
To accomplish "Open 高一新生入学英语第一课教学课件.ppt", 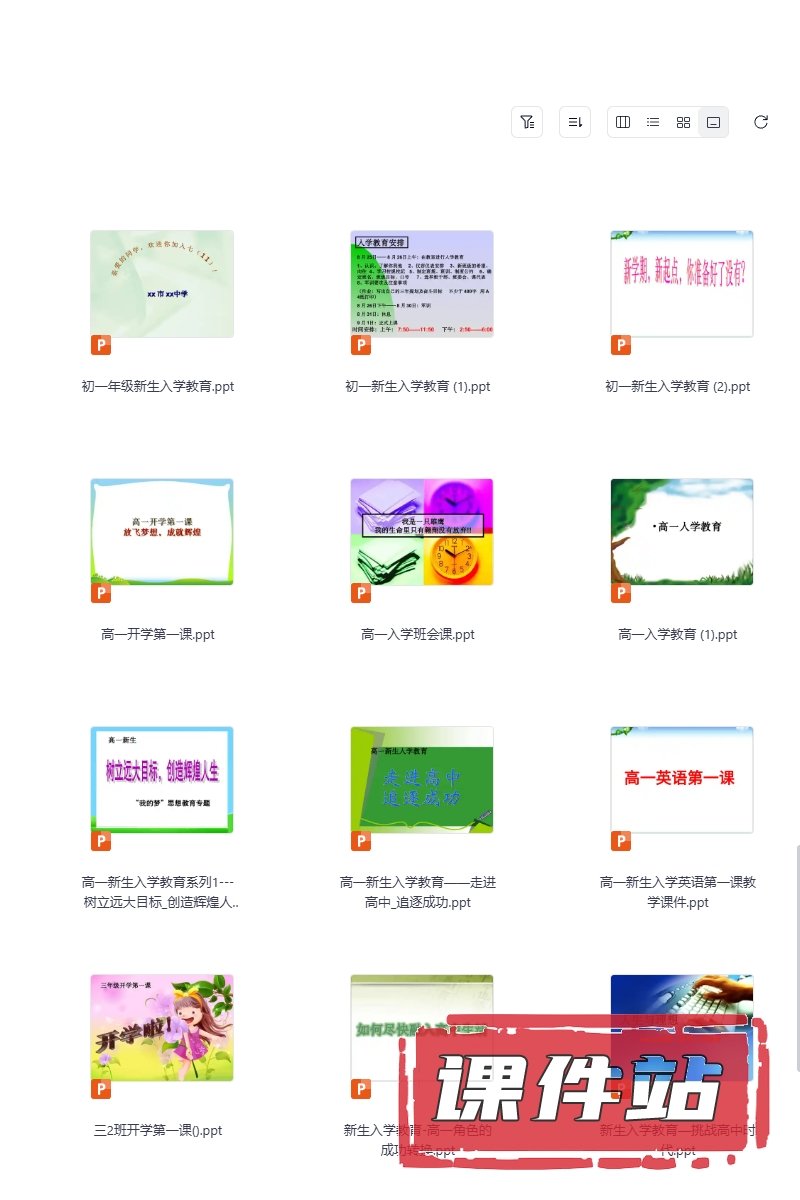I will (x=682, y=780).
